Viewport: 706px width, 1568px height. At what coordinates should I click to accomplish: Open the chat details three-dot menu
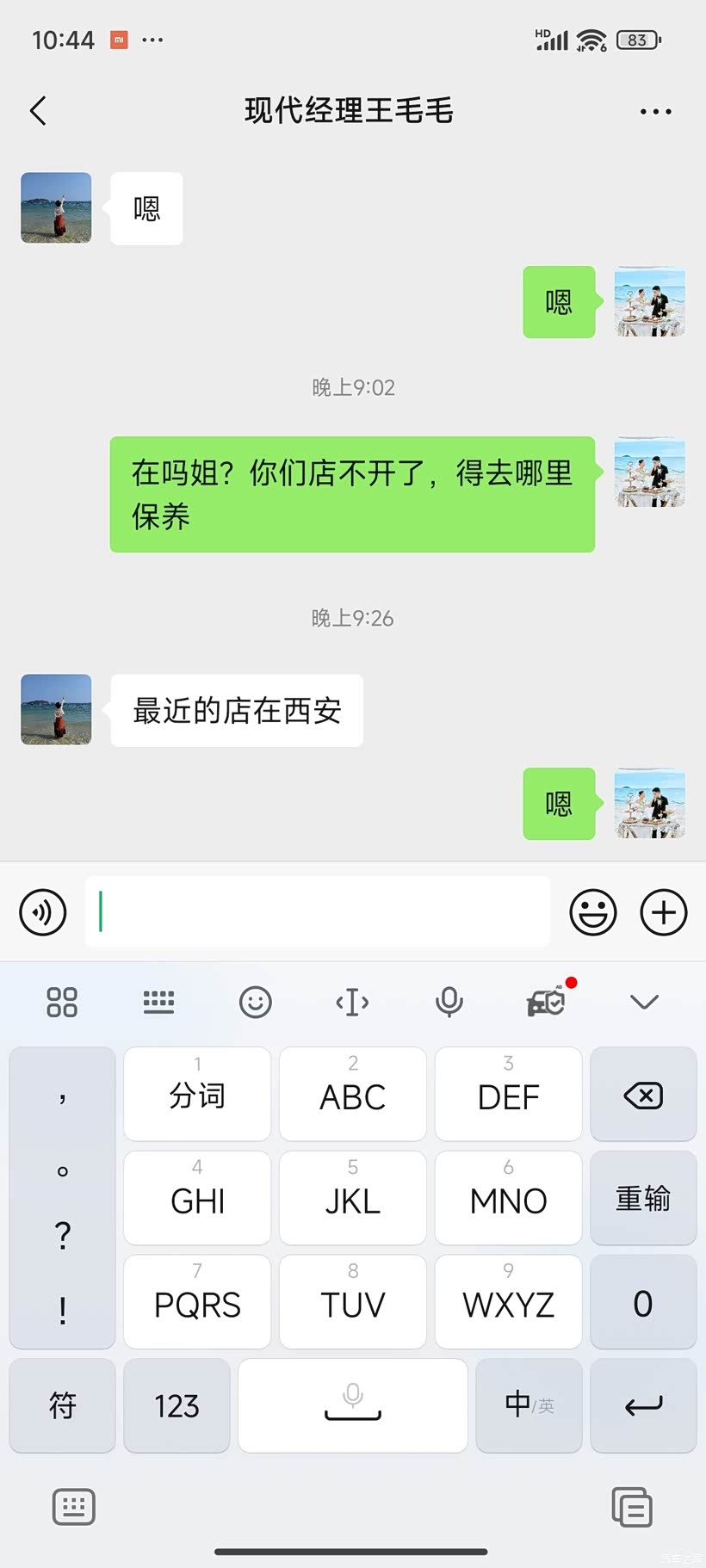pos(655,112)
